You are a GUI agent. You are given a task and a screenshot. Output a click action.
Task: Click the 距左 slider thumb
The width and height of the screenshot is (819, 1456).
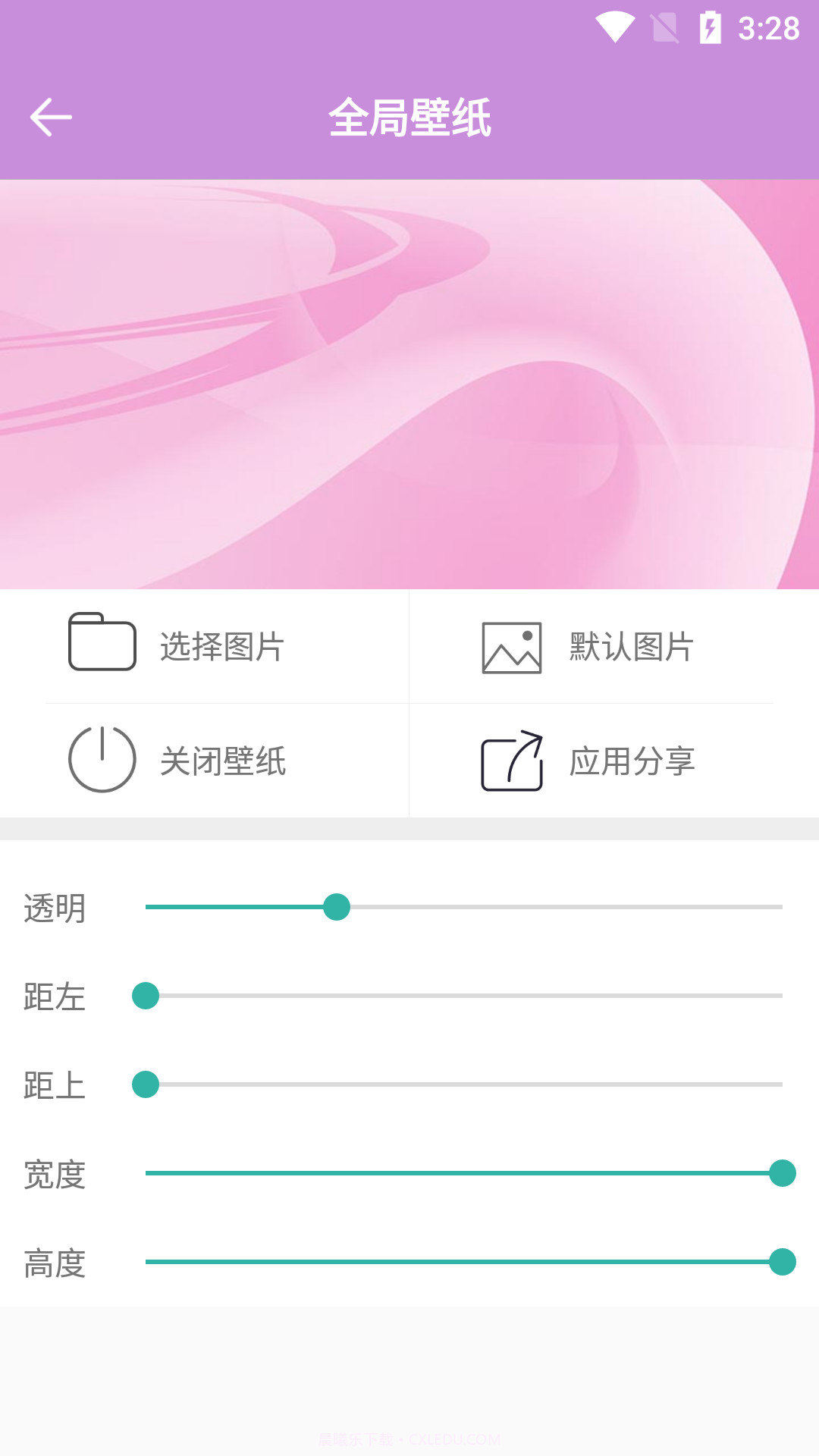click(x=146, y=996)
